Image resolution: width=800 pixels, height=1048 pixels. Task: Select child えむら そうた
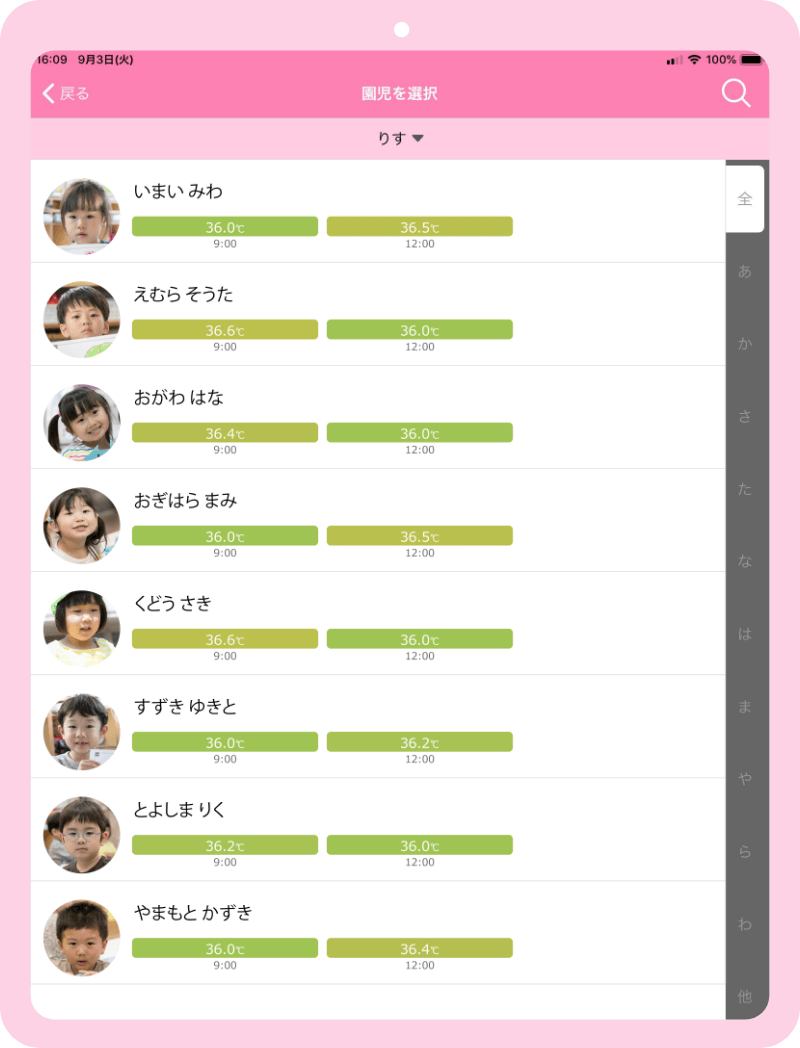tap(378, 314)
